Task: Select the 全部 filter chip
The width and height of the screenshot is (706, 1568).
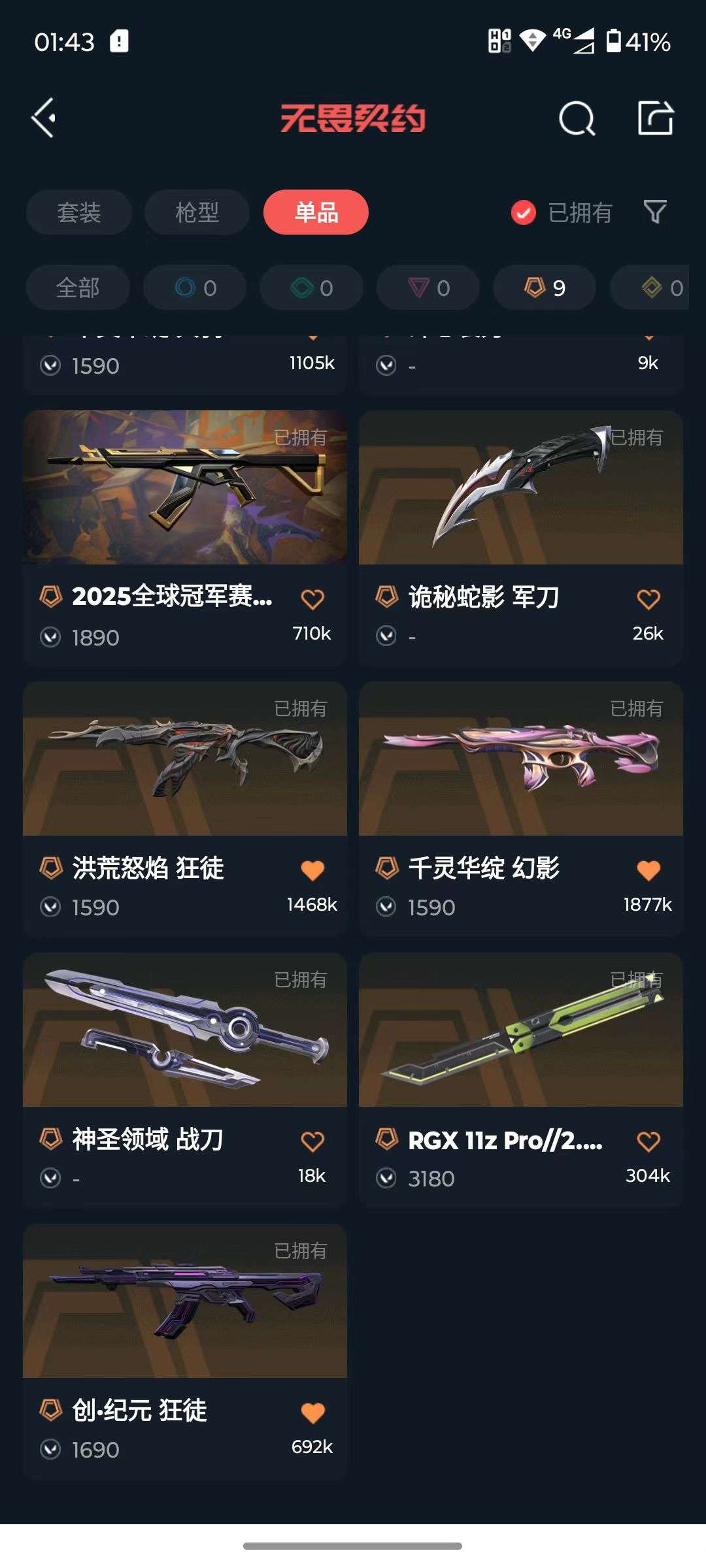Action: 77,287
